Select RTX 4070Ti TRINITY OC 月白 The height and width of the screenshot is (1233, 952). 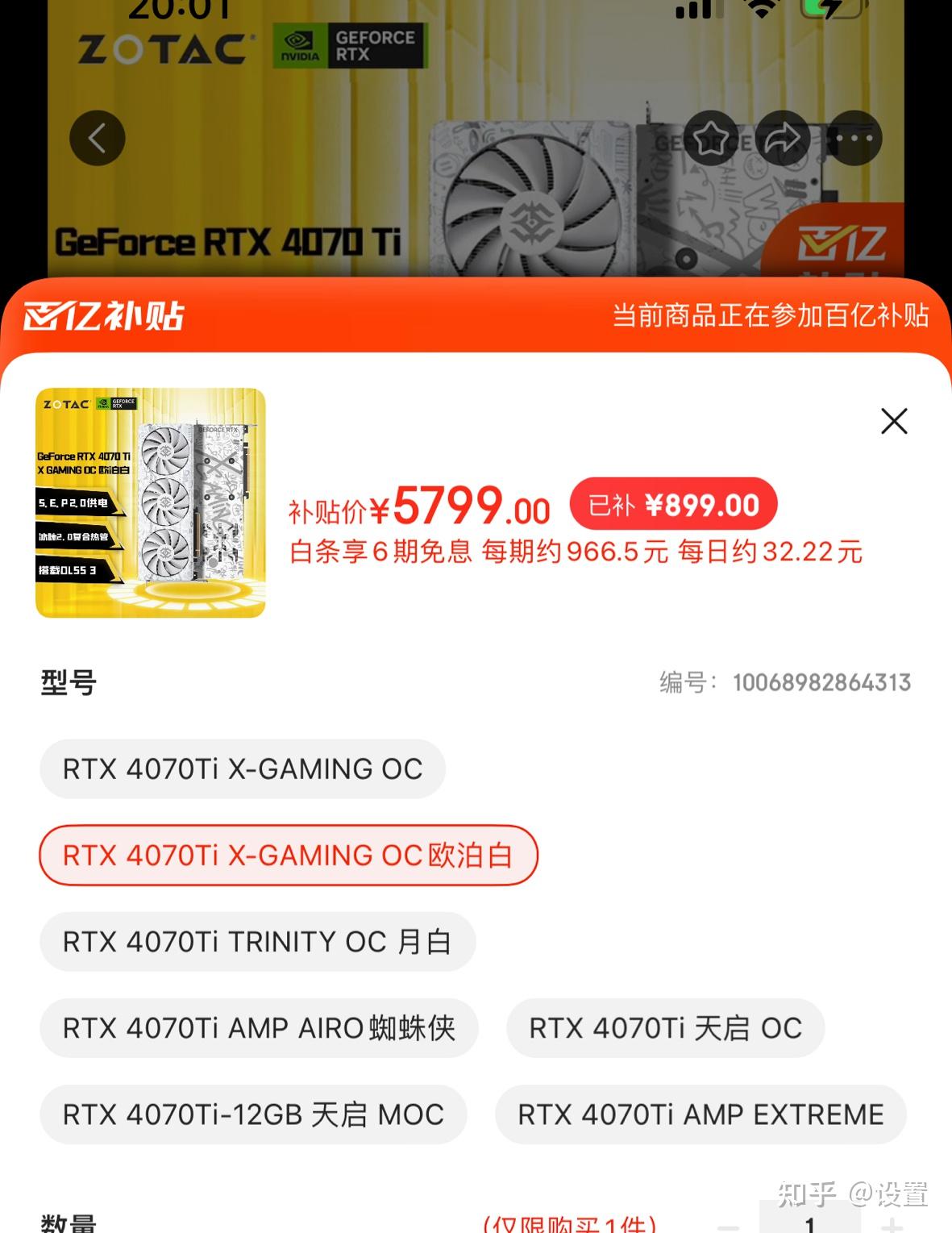(x=257, y=942)
